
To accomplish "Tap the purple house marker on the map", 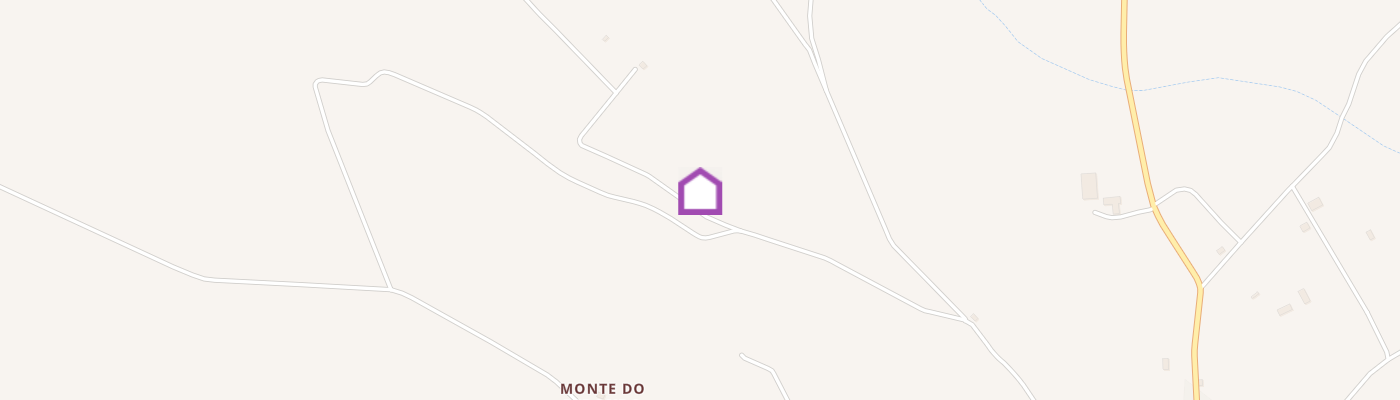I will pos(700,191).
